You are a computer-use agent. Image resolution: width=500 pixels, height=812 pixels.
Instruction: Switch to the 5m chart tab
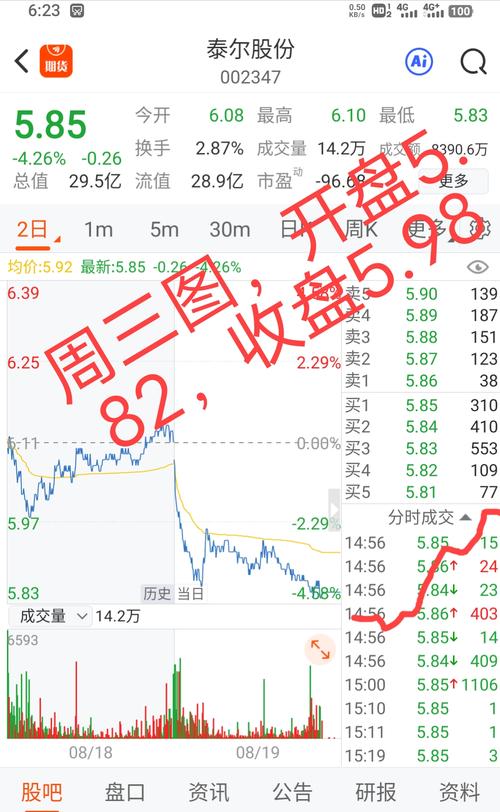pos(164,229)
